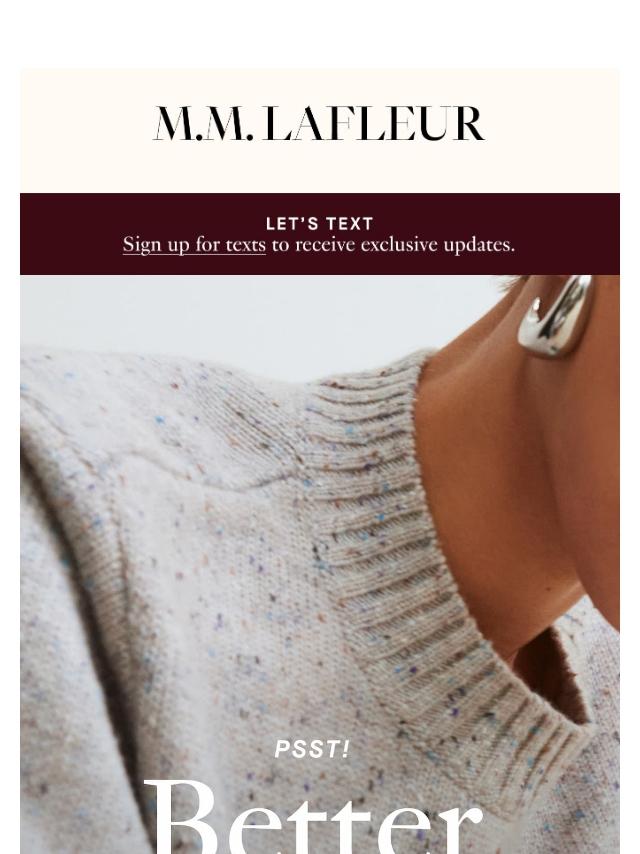Tap the "Sign up for texts" link

[194, 245]
